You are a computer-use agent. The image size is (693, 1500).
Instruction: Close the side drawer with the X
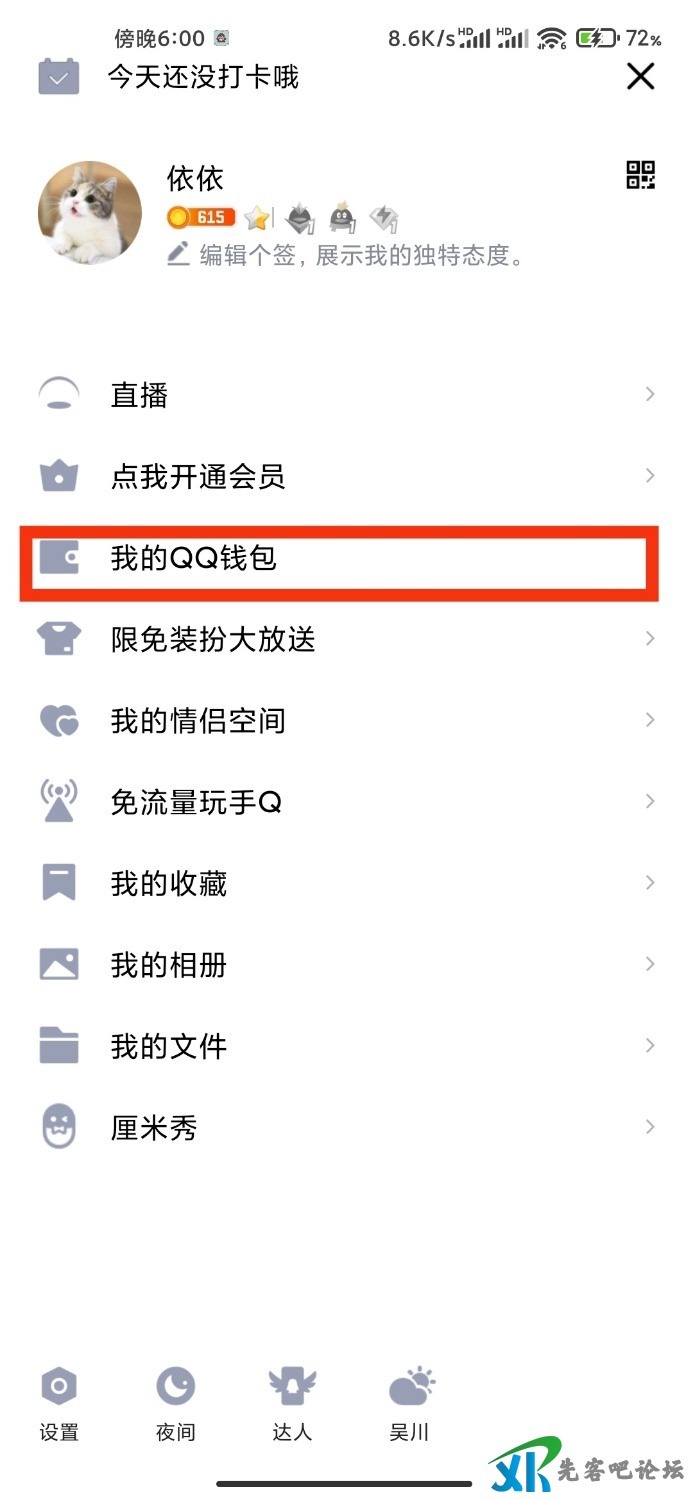(640, 76)
